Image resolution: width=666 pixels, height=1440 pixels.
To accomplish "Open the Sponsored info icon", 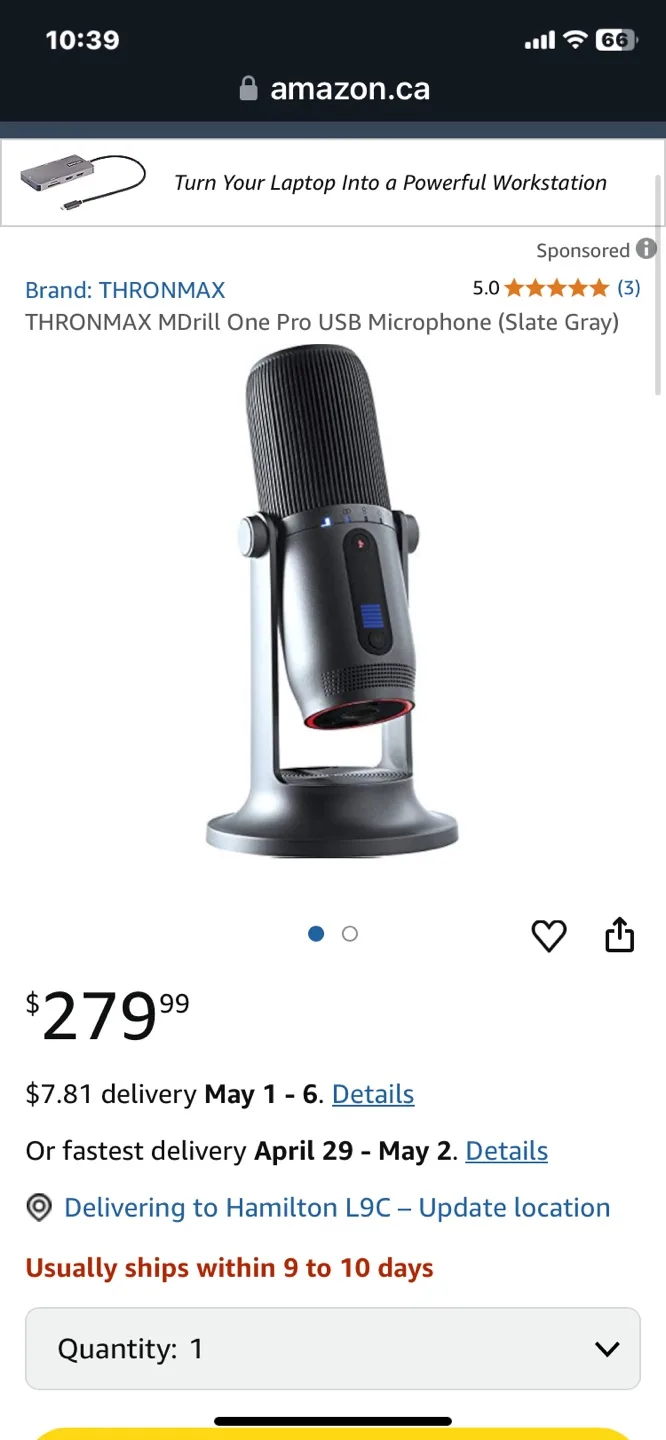I will (647, 249).
